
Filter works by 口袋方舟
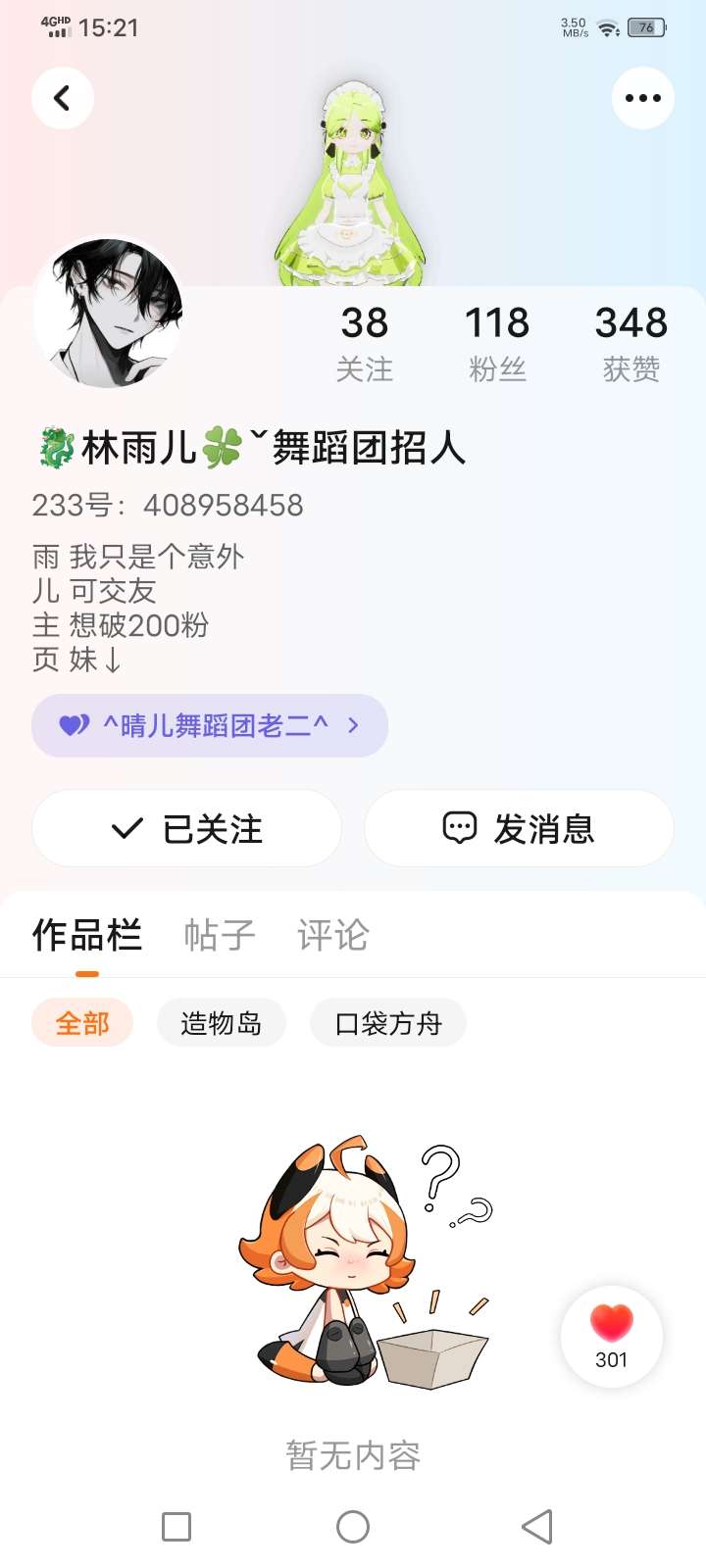tap(388, 1023)
